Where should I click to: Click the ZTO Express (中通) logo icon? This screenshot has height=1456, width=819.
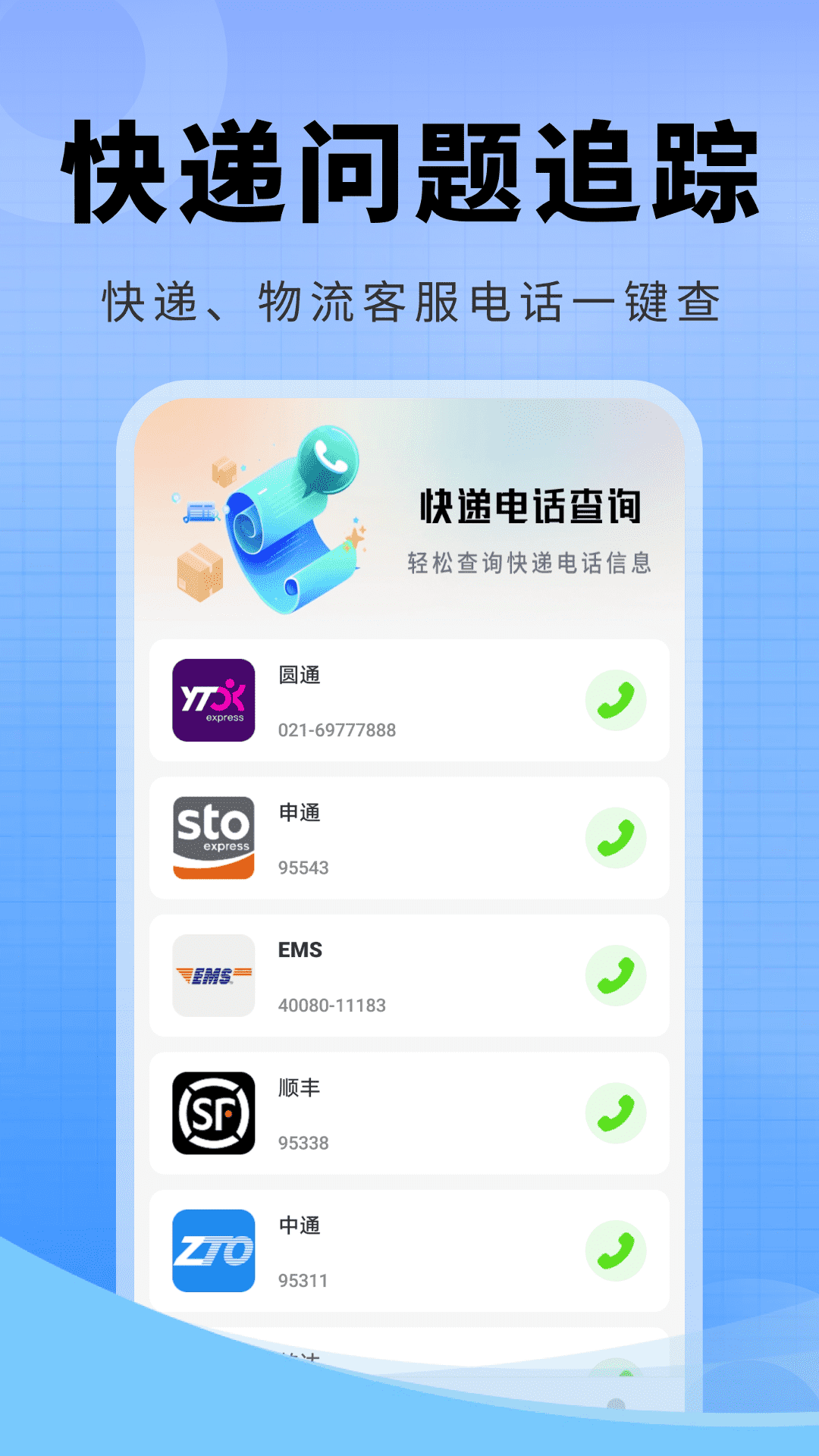coord(215,1250)
